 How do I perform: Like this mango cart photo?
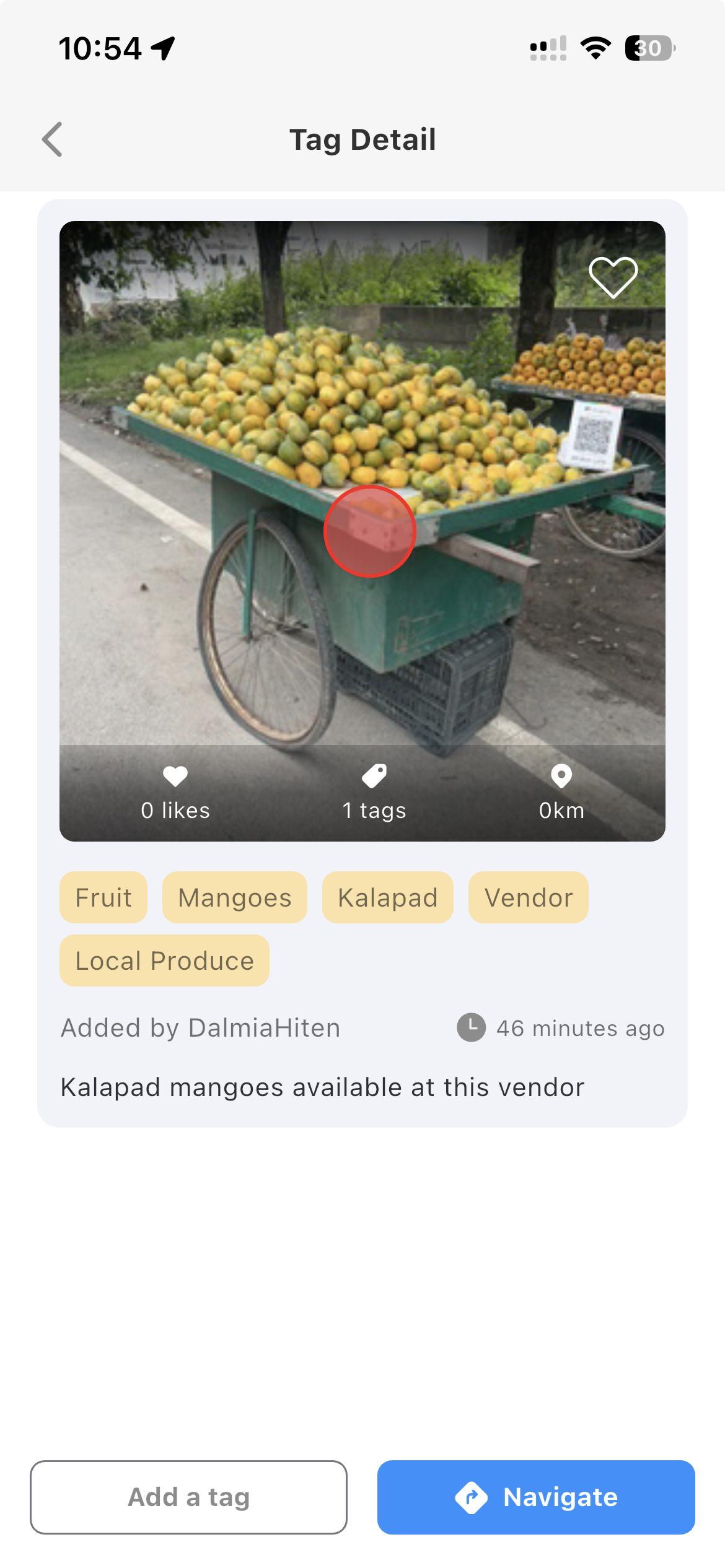click(x=612, y=277)
